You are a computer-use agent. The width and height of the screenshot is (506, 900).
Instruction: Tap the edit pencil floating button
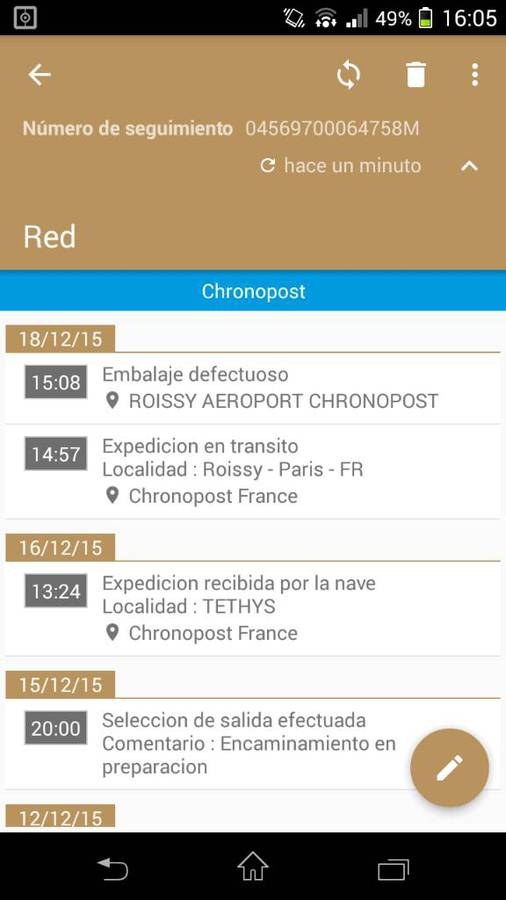coord(450,767)
